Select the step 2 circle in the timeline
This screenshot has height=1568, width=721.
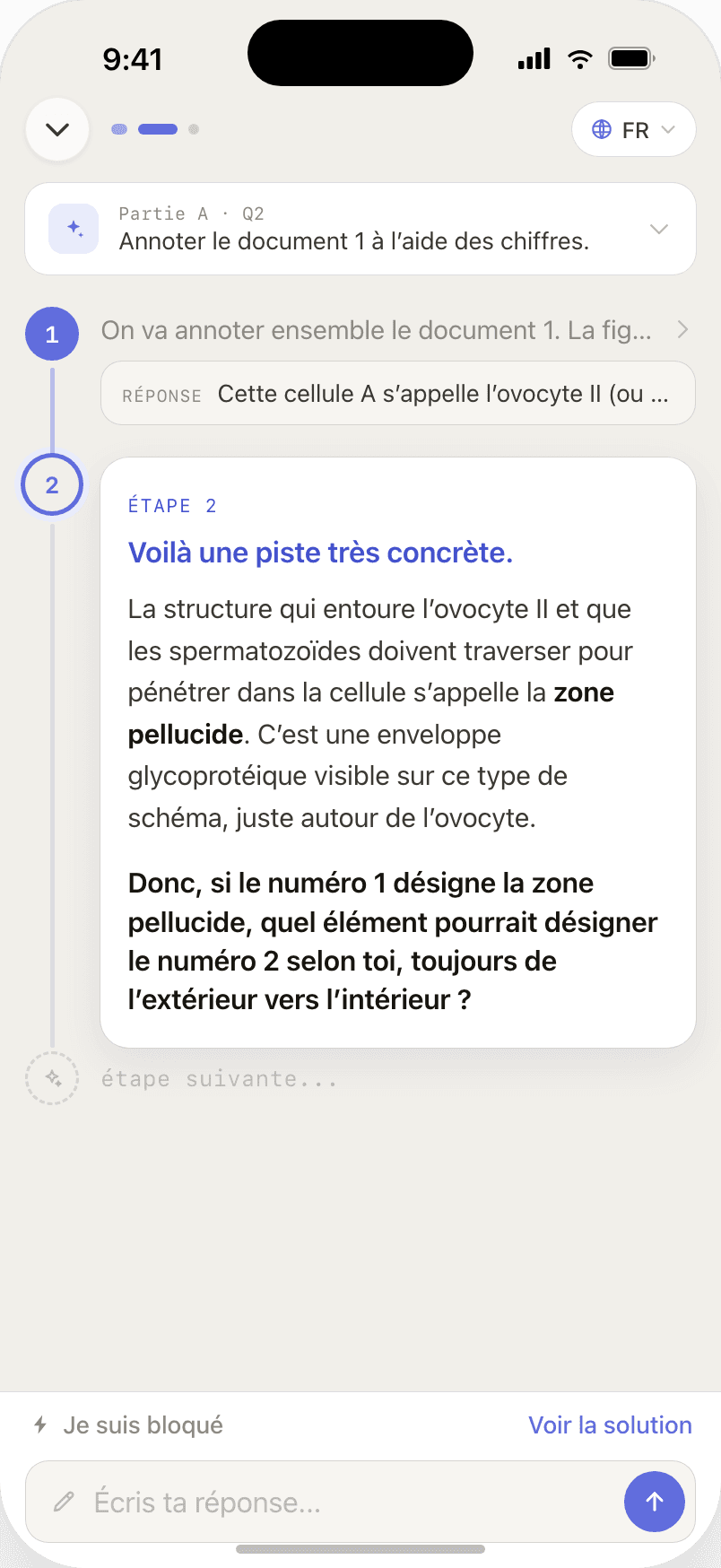pos(52,484)
